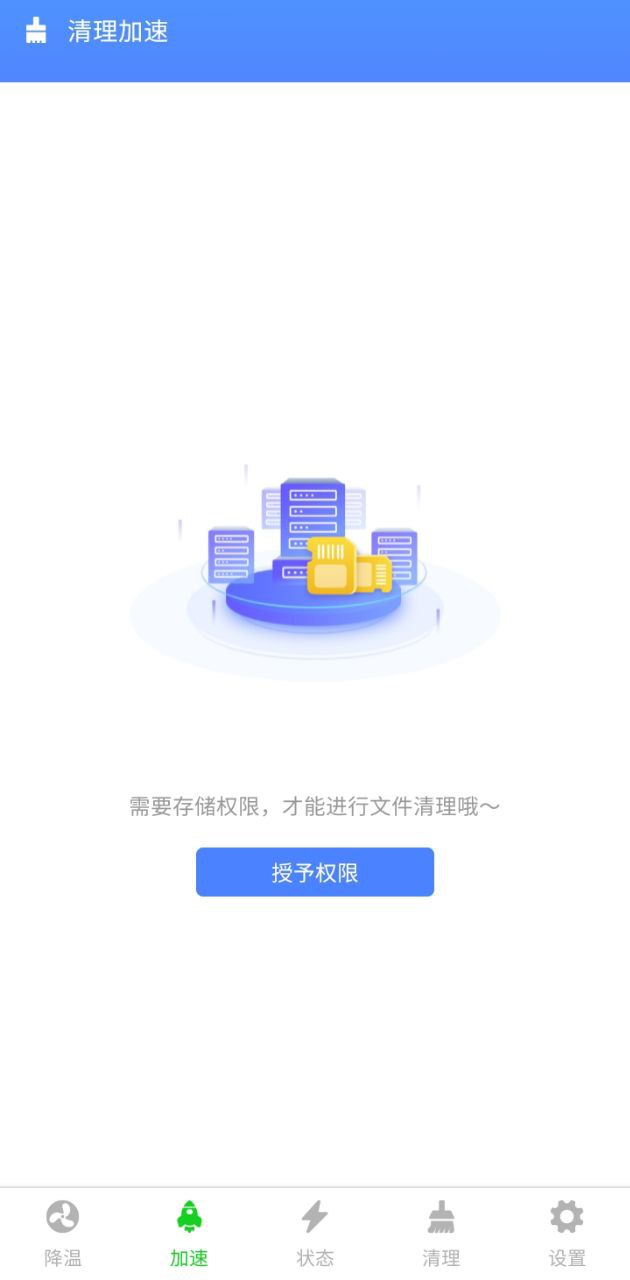Open the 状态 tab
Viewport: 630px width, 1280px height.
tap(315, 1234)
